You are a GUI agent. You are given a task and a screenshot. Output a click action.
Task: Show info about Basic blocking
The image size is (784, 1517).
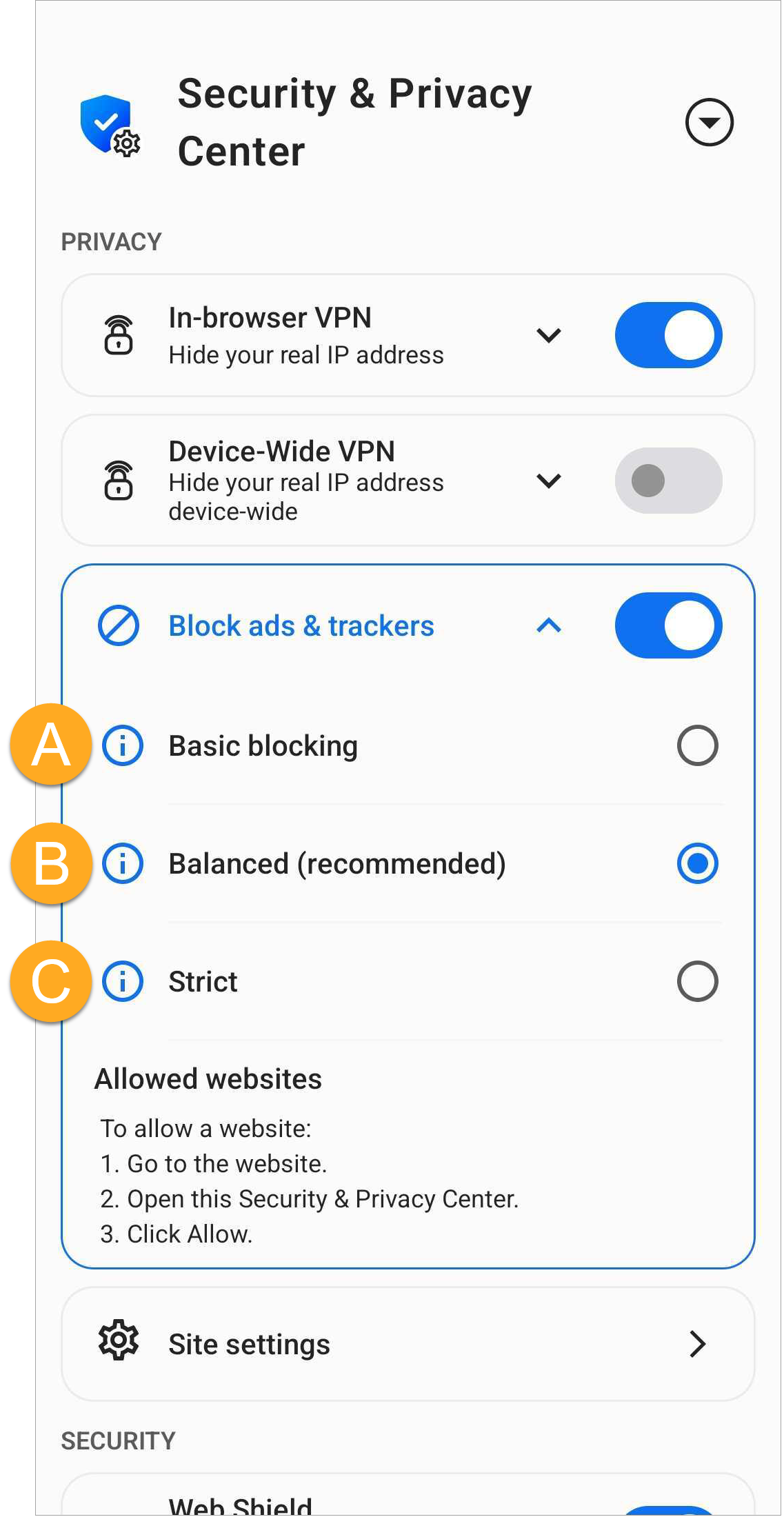[123, 745]
